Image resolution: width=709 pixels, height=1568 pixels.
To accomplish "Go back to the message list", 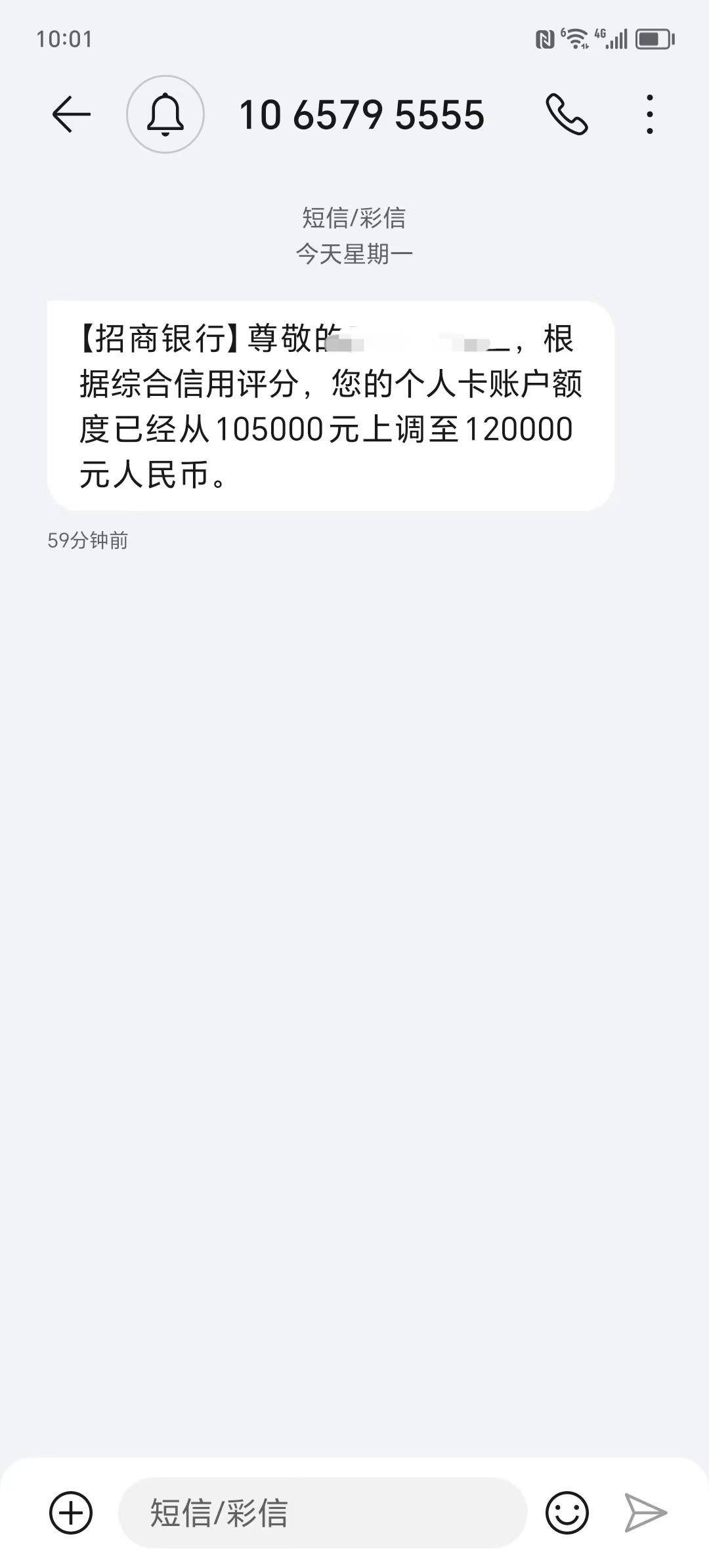I will [71, 114].
